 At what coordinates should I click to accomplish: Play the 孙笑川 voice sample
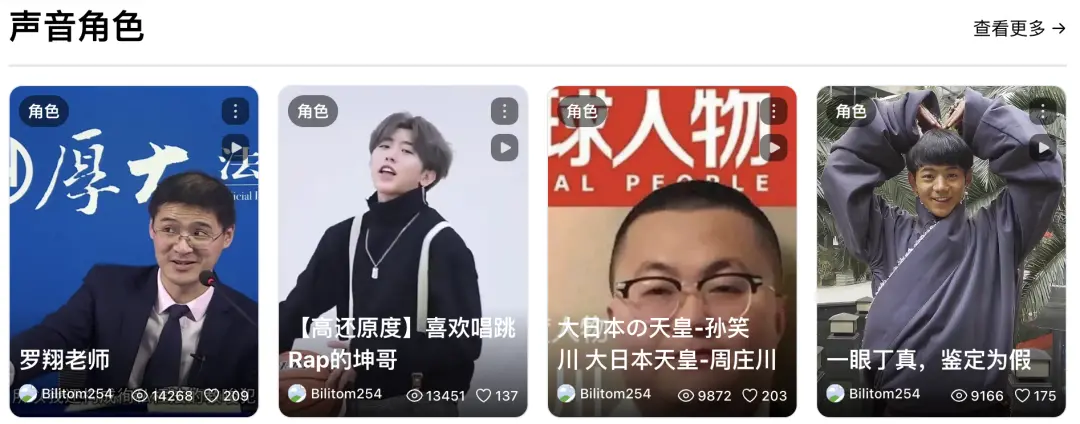click(773, 148)
